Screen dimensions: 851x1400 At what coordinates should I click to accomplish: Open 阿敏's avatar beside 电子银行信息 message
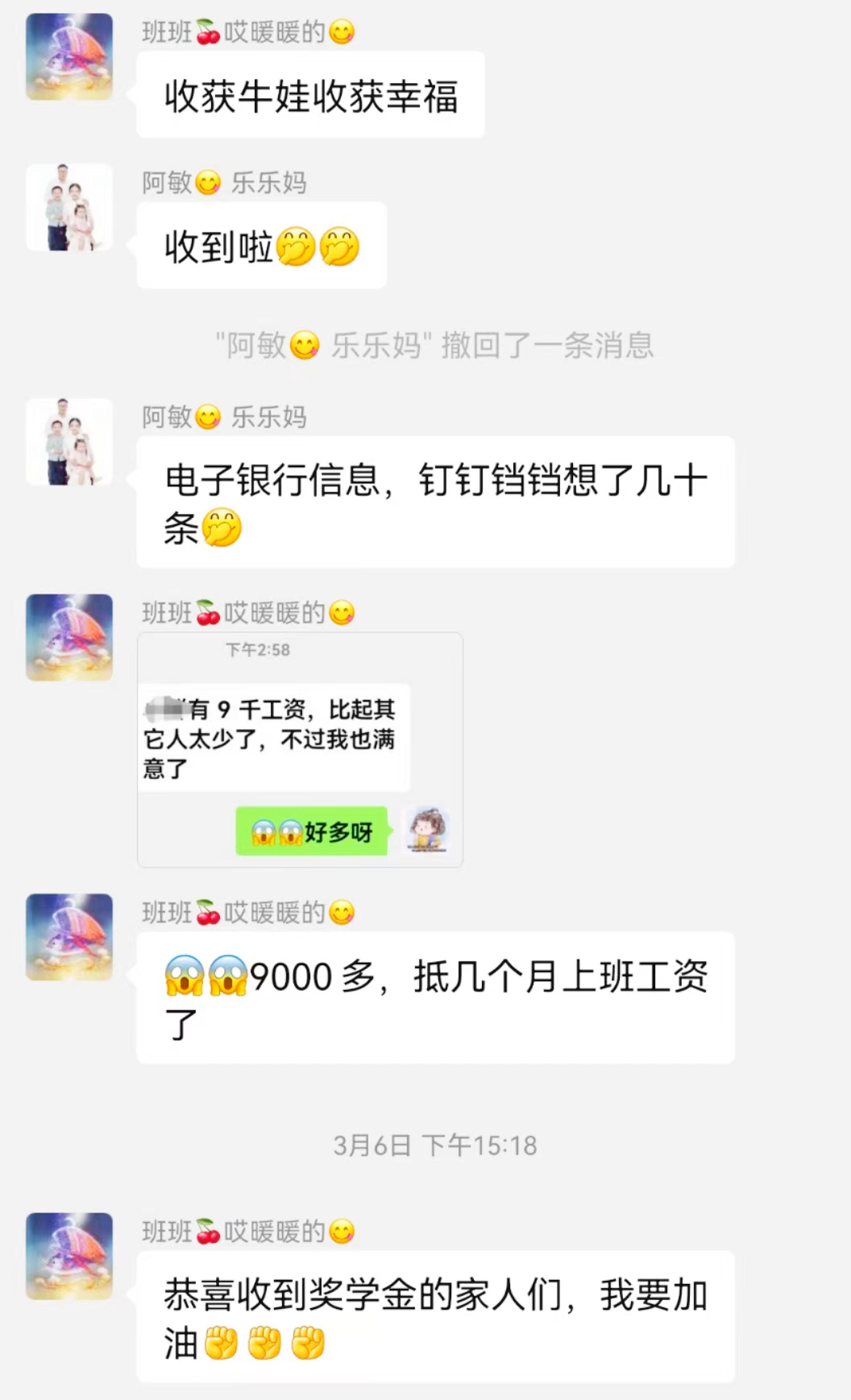click(69, 441)
